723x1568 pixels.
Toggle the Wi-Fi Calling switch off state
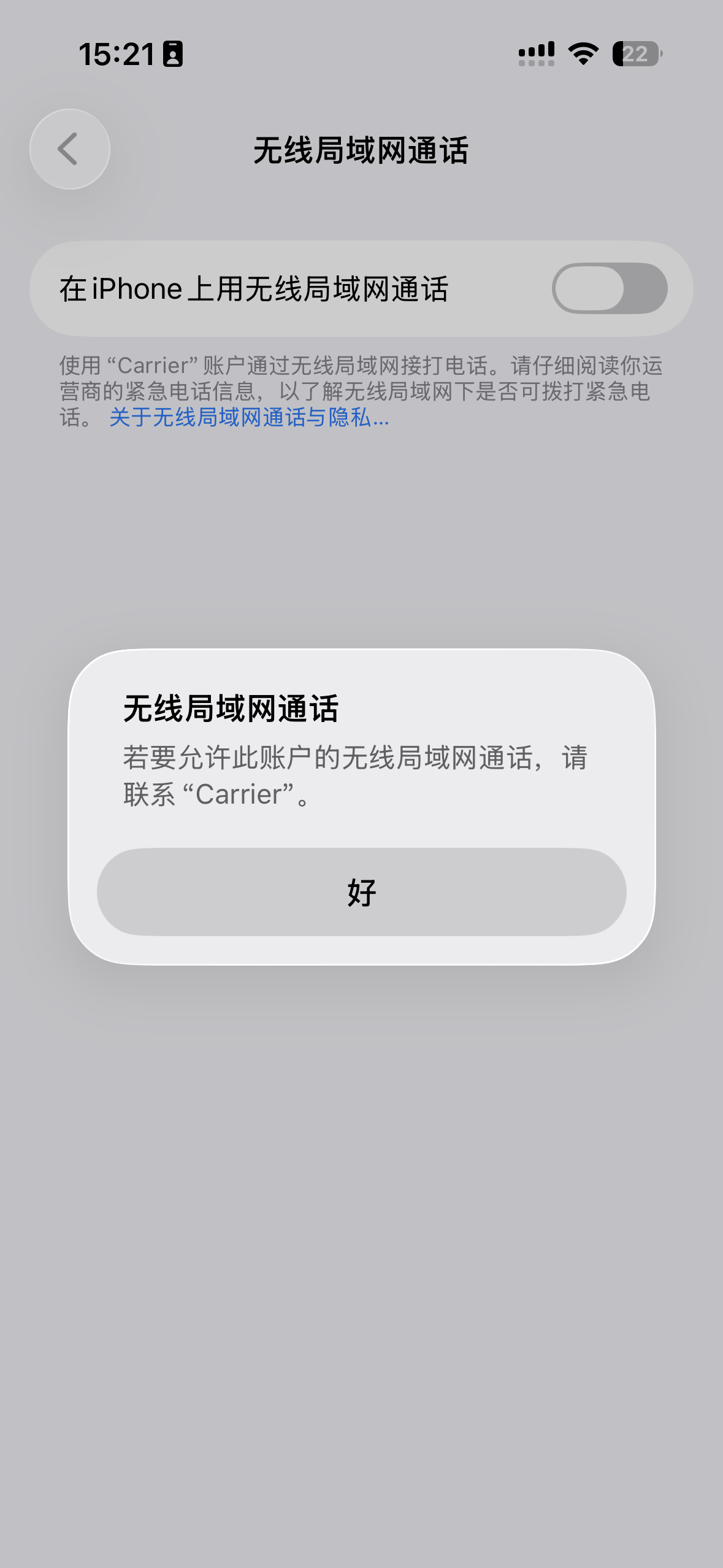click(x=610, y=288)
